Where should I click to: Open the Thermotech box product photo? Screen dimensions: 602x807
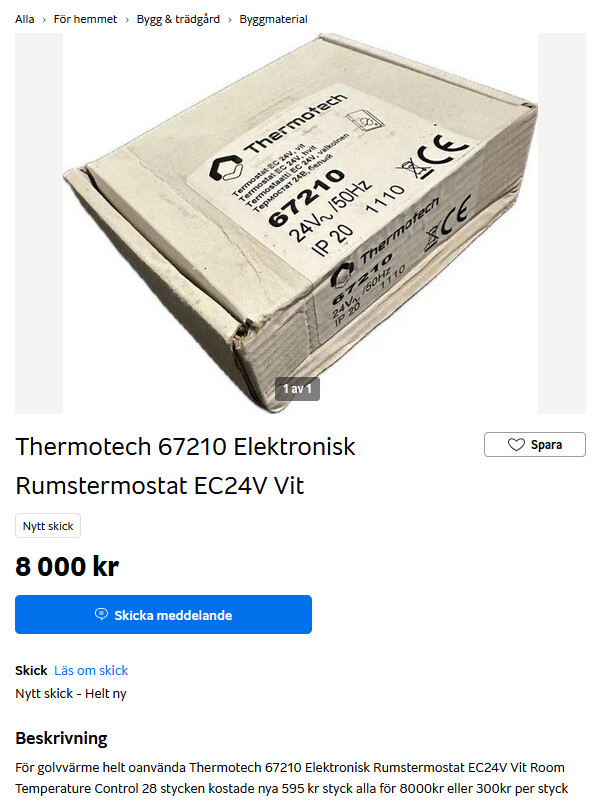coord(300,222)
